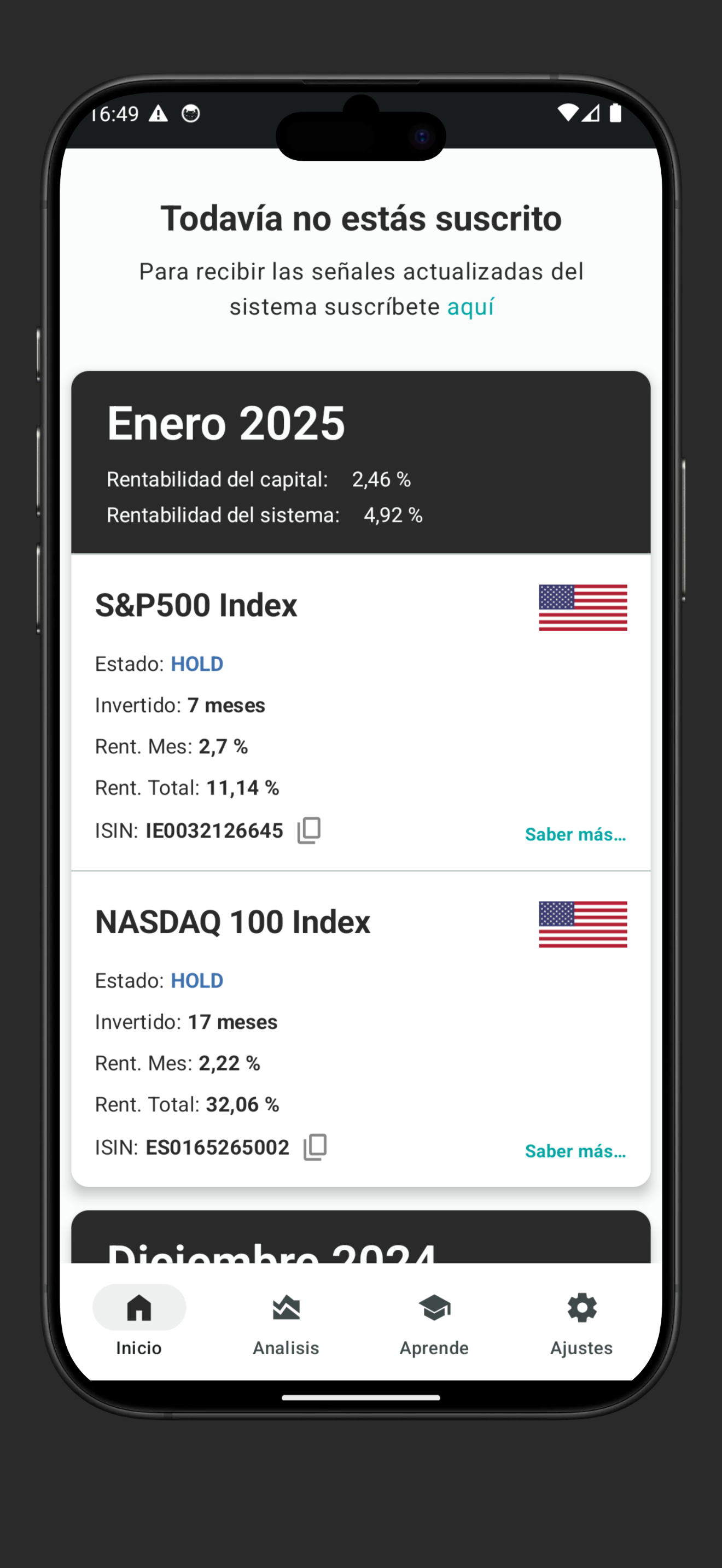Copy the NASDAQ 100 Index ISIN code

pyautogui.click(x=316, y=1147)
